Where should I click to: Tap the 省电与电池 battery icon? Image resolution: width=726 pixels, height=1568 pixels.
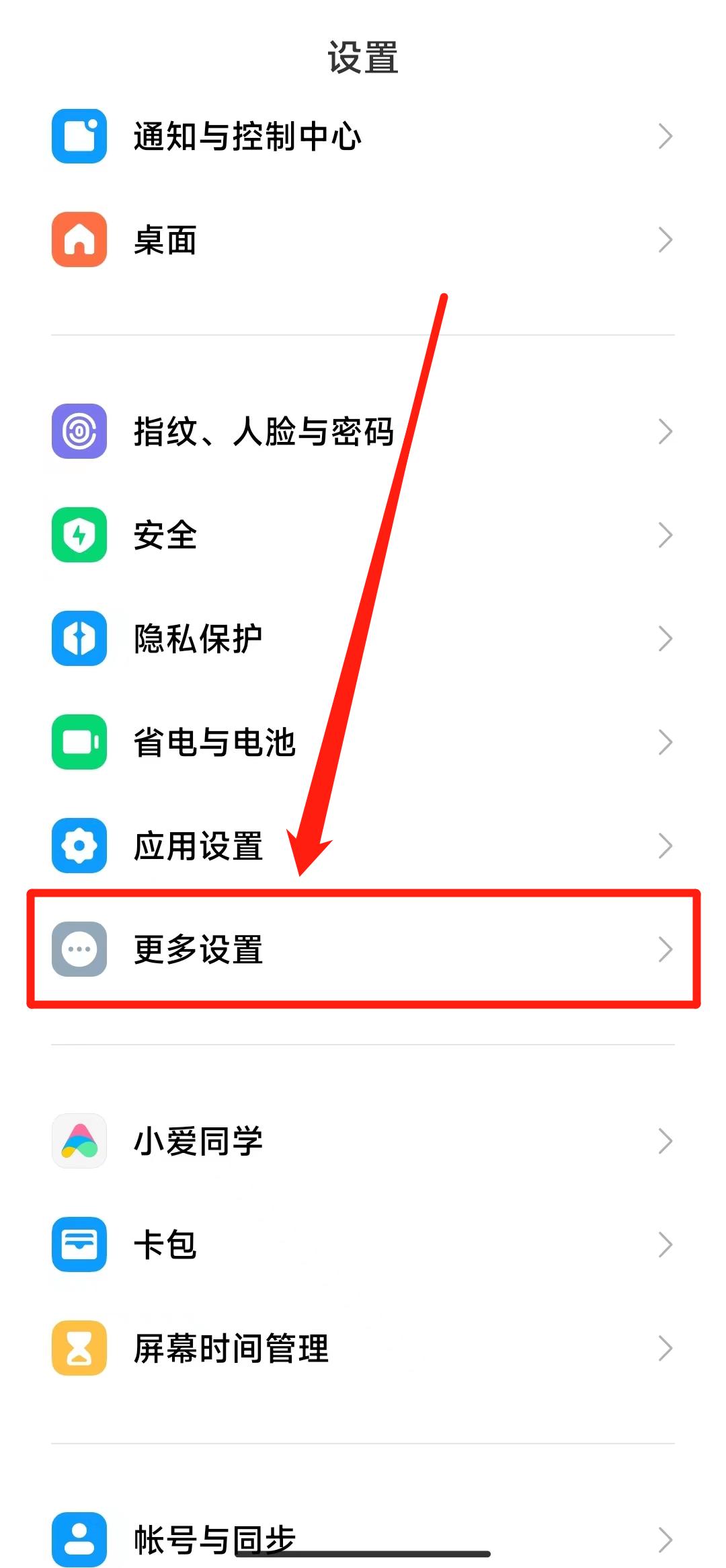[x=79, y=743]
